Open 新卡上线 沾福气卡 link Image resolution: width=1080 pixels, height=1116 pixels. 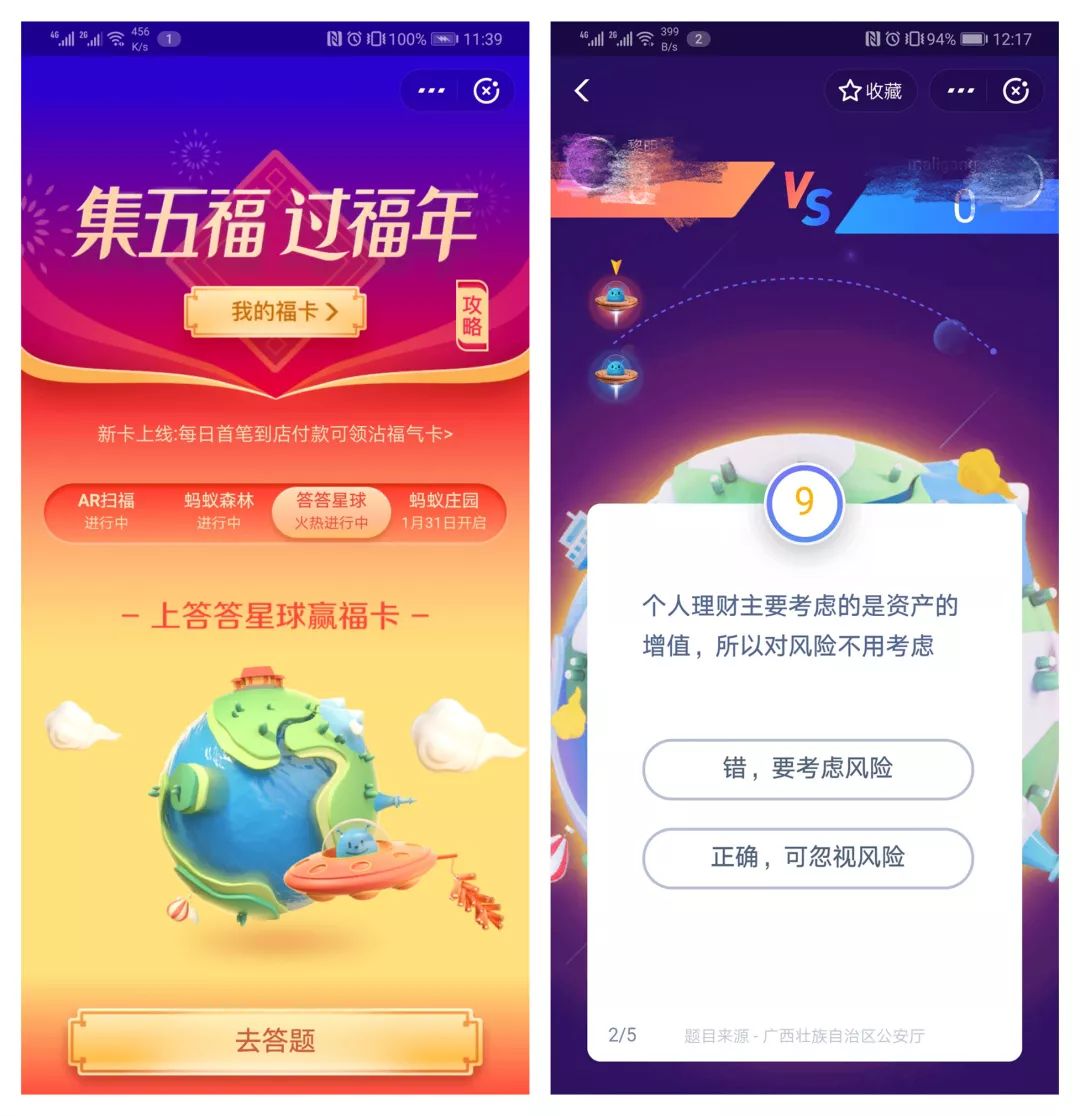pos(275,434)
